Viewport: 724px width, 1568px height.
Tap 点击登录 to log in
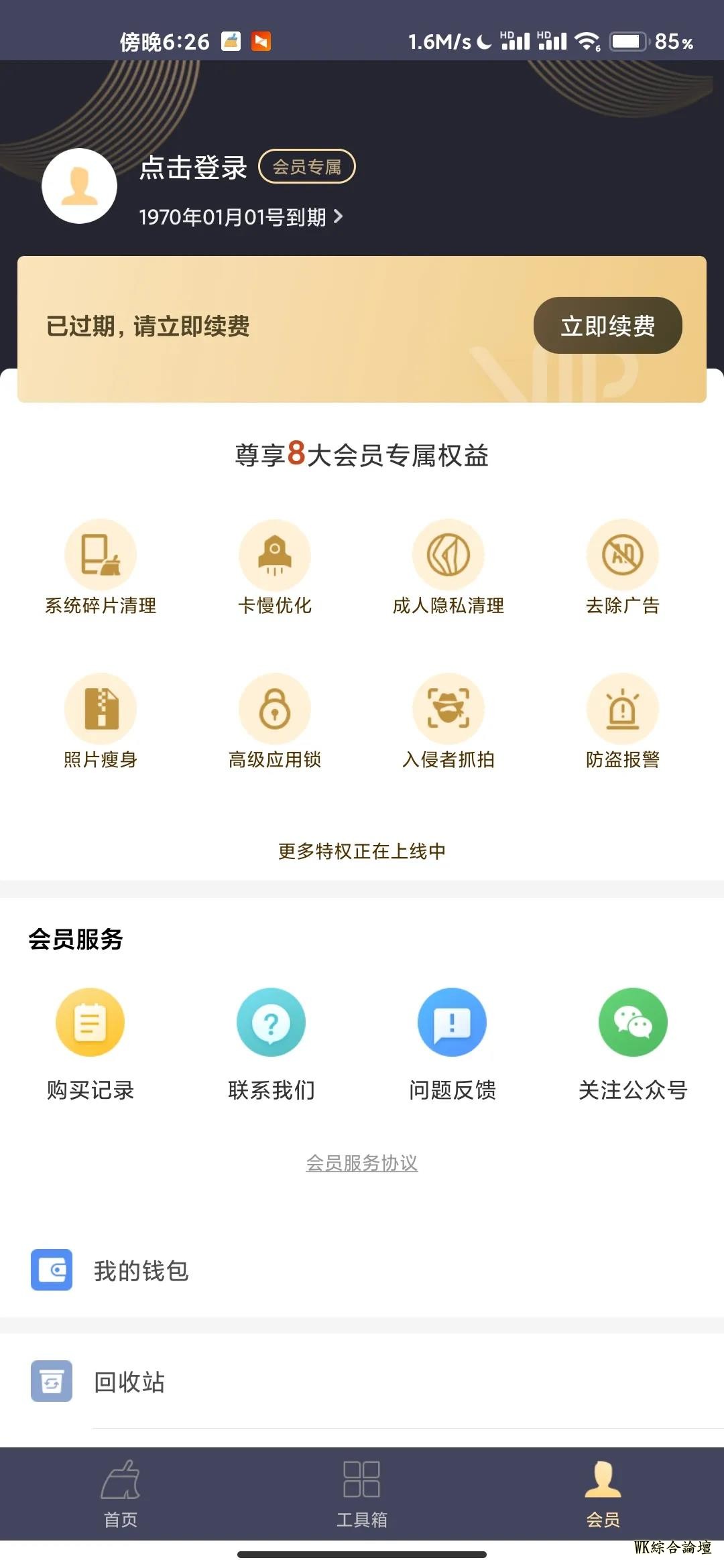pos(193,168)
